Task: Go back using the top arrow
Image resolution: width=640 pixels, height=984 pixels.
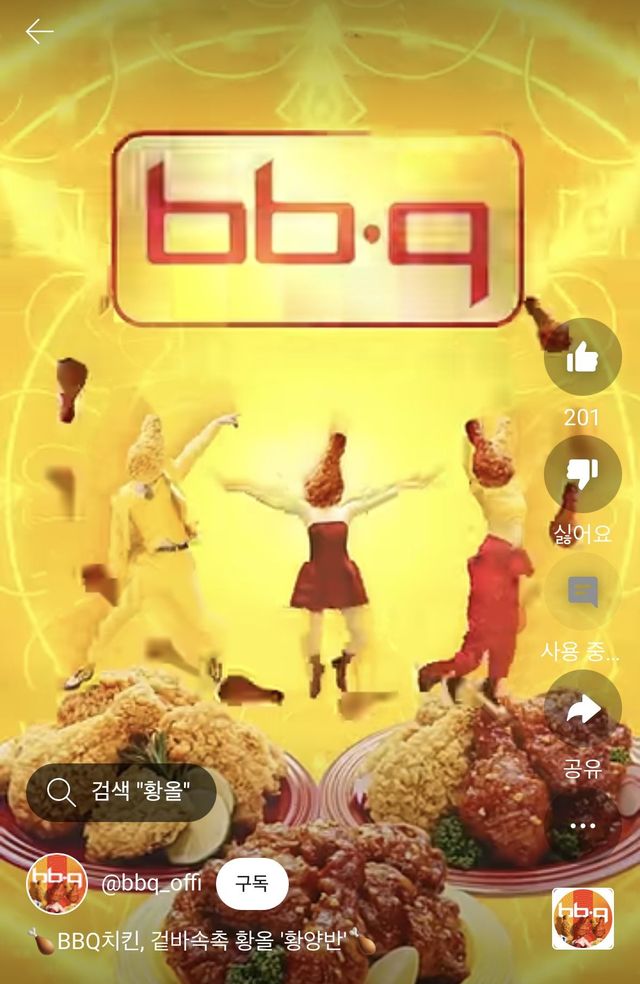Action: (40, 33)
